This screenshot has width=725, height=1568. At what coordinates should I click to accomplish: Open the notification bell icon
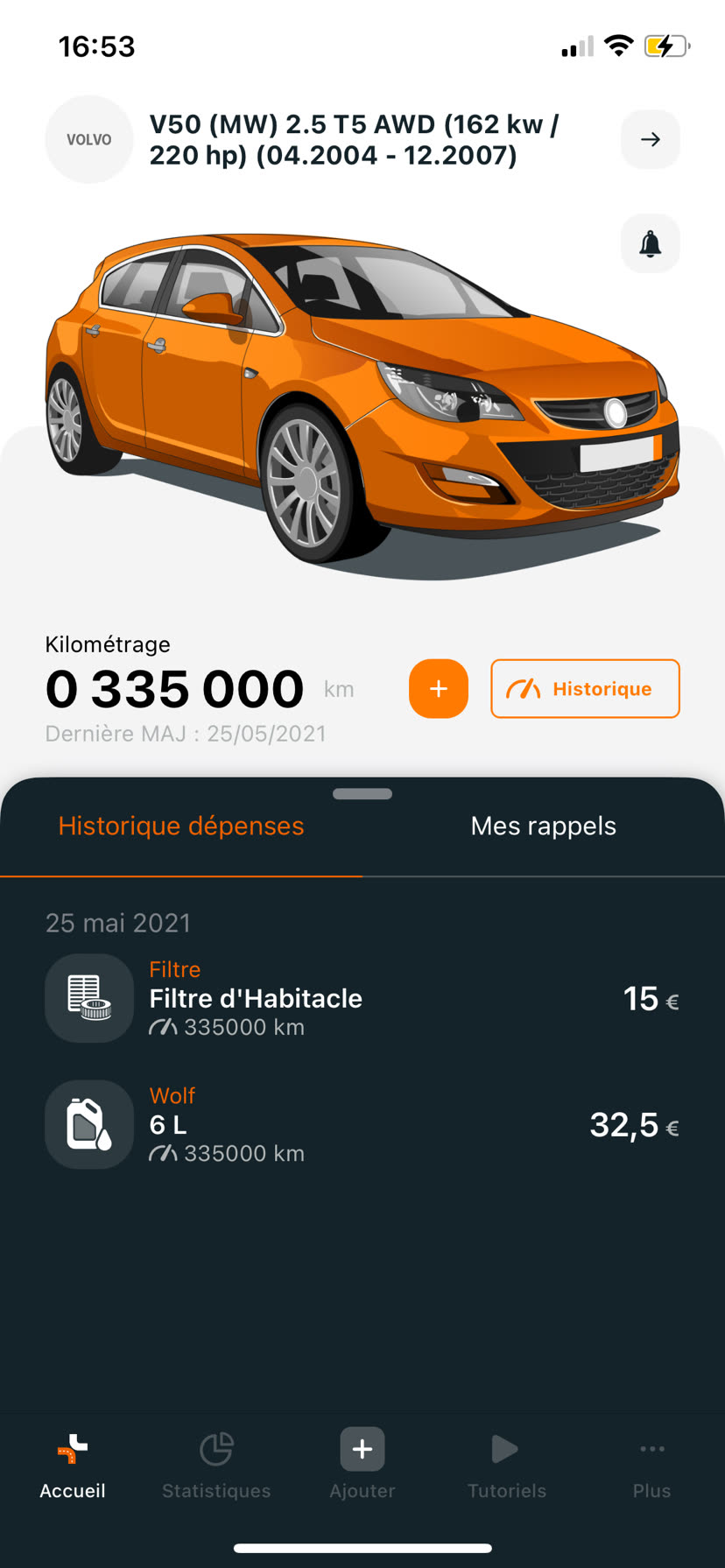click(x=650, y=243)
